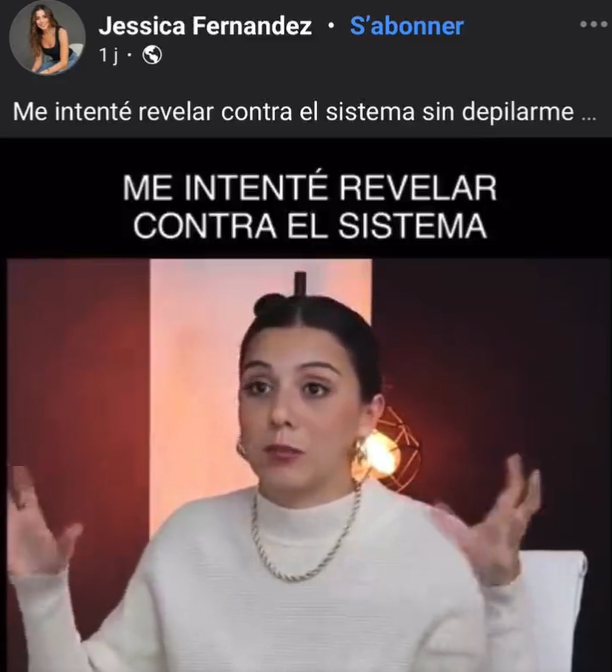Open Jessica Fernandez's profile name link
Image resolution: width=612 pixels, height=672 pixels.
click(205, 27)
